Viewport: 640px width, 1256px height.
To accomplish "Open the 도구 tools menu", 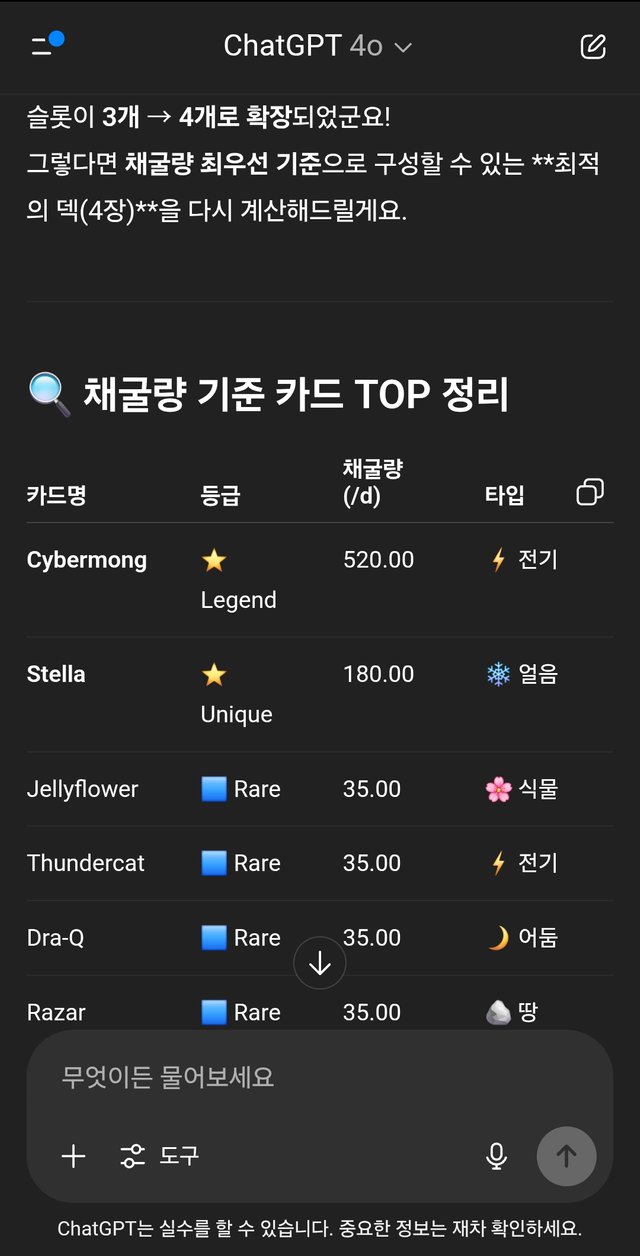I will point(160,1156).
